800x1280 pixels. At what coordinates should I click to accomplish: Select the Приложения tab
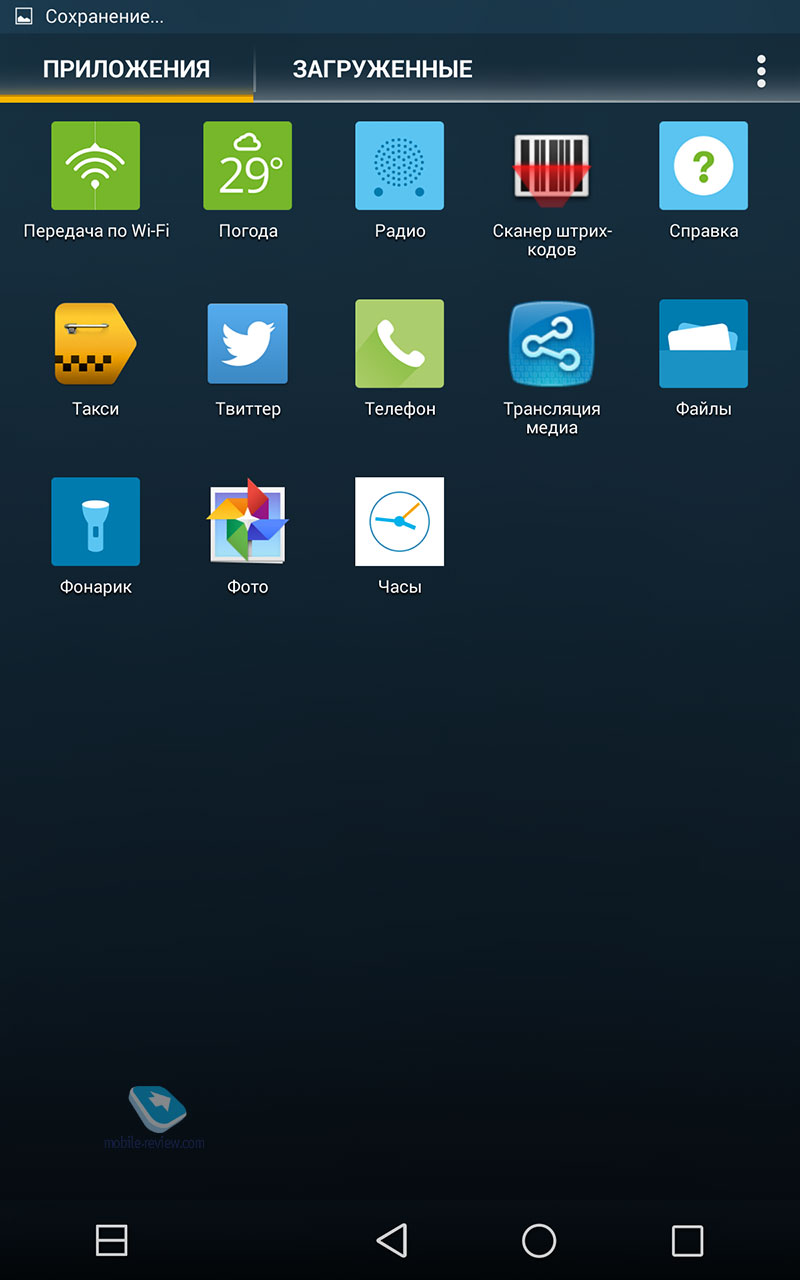click(x=126, y=69)
